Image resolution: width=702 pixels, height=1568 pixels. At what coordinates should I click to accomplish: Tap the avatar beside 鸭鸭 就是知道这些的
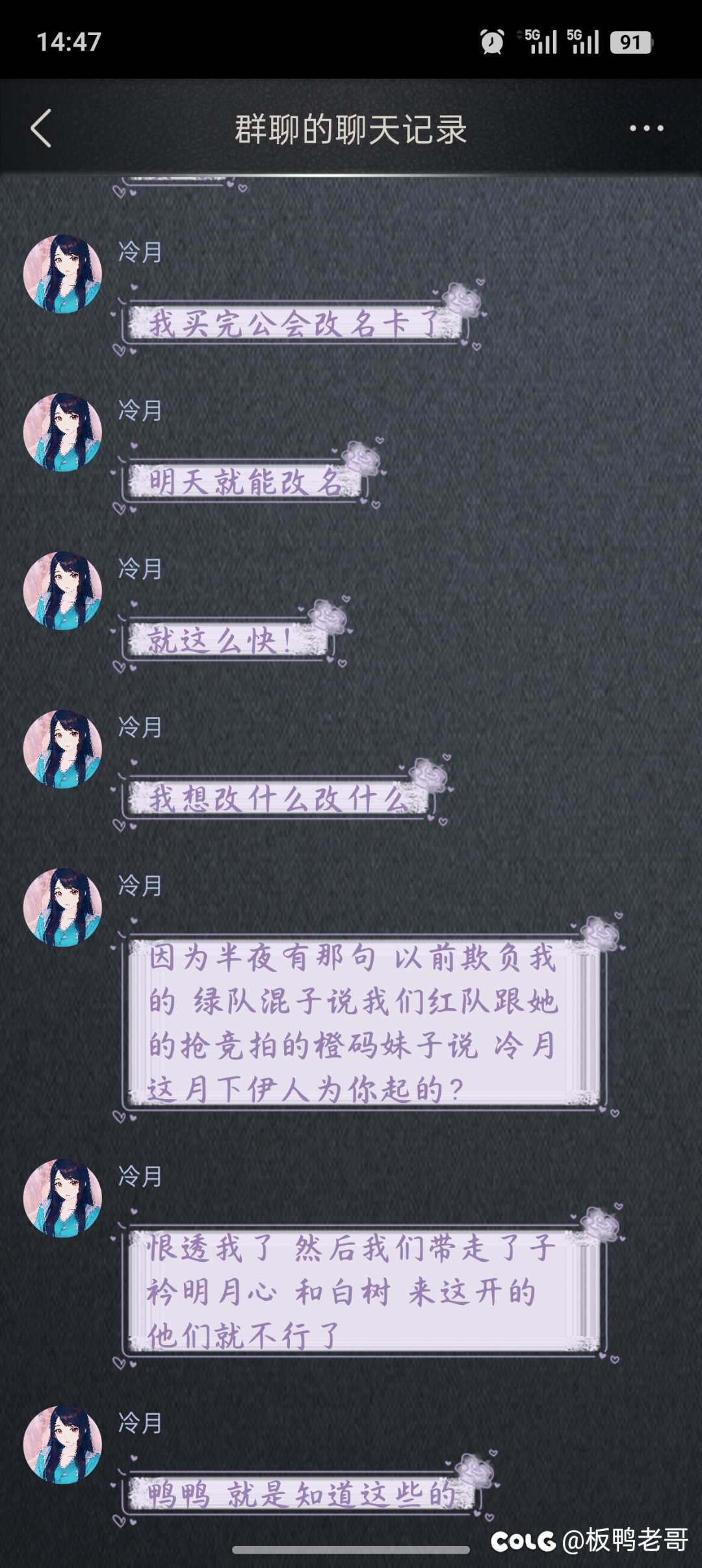(62, 1445)
